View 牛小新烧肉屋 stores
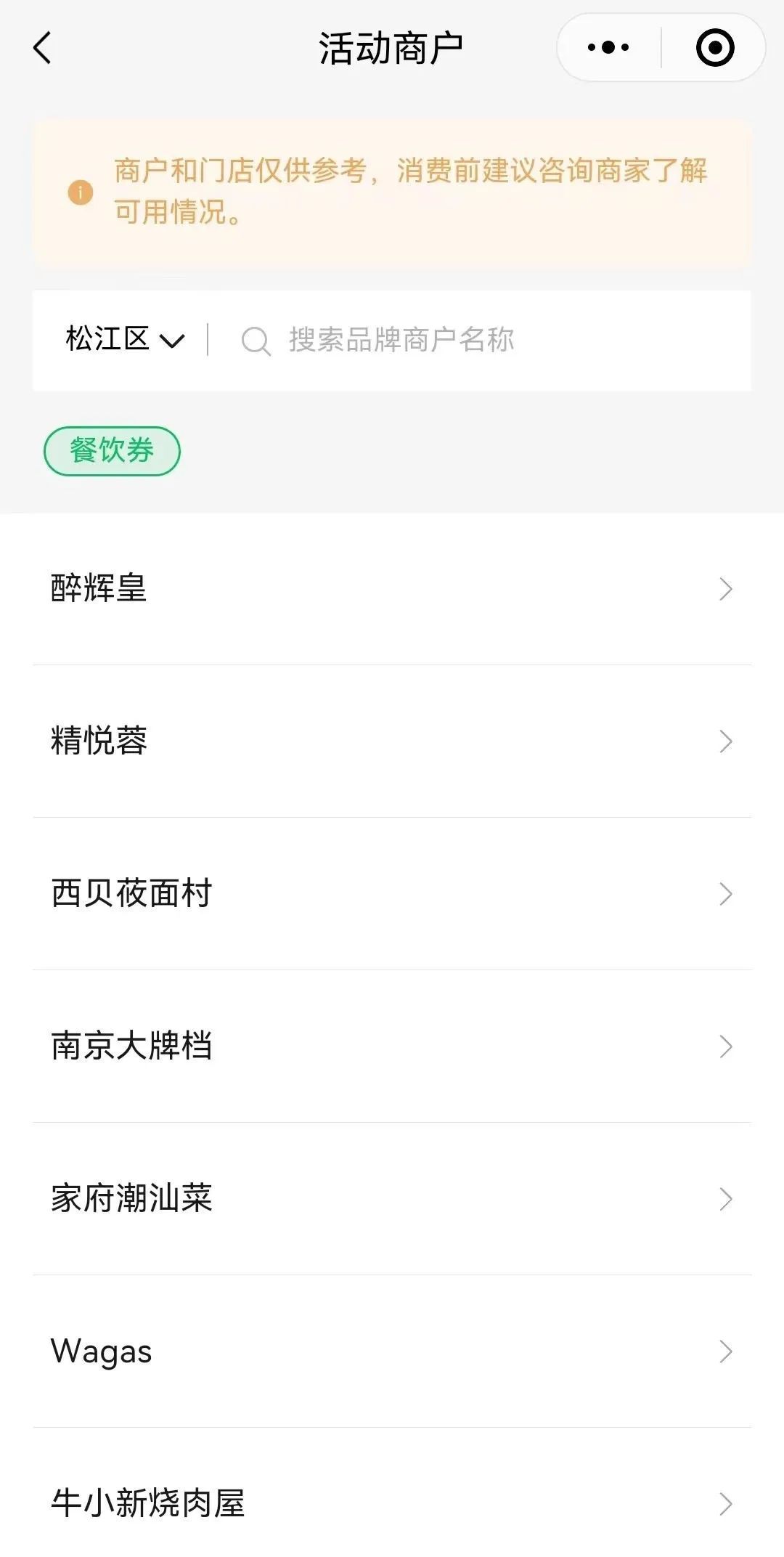The width and height of the screenshot is (784, 1557). 392,1503
